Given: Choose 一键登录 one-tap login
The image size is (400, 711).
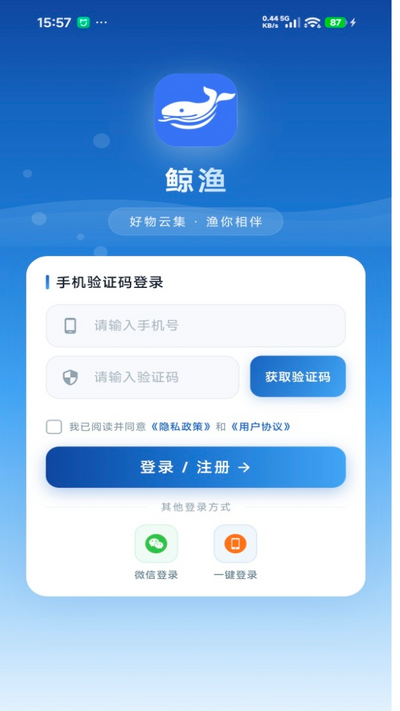Looking at the screenshot, I should [235, 552].
